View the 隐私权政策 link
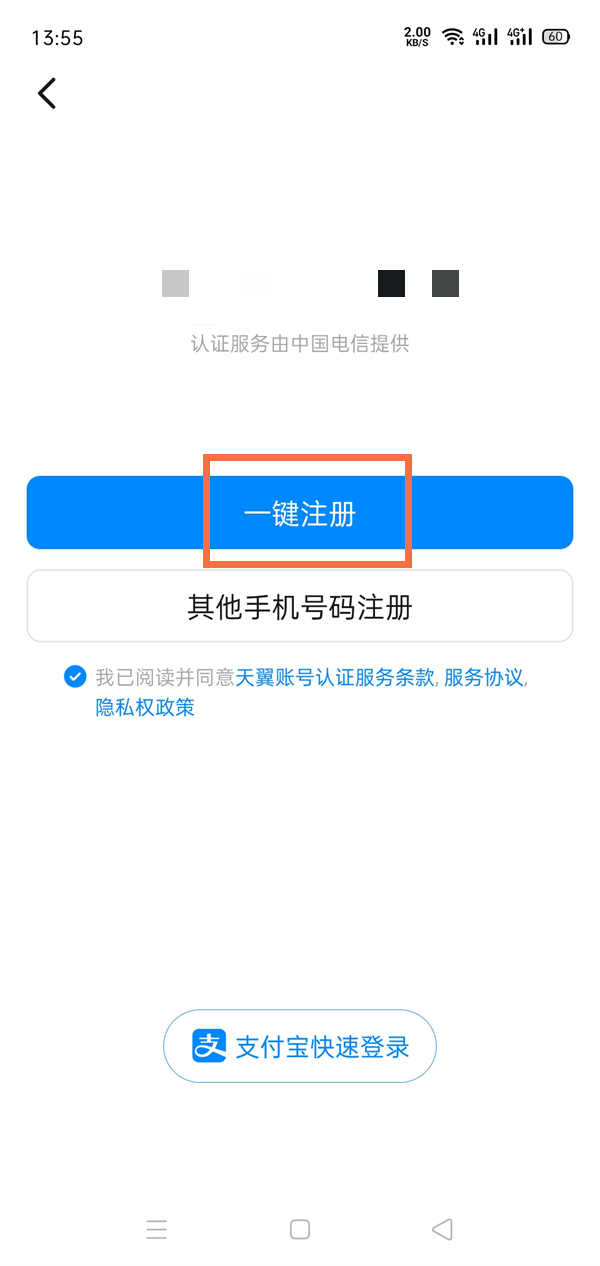This screenshot has height=1266, width=600. [x=145, y=708]
